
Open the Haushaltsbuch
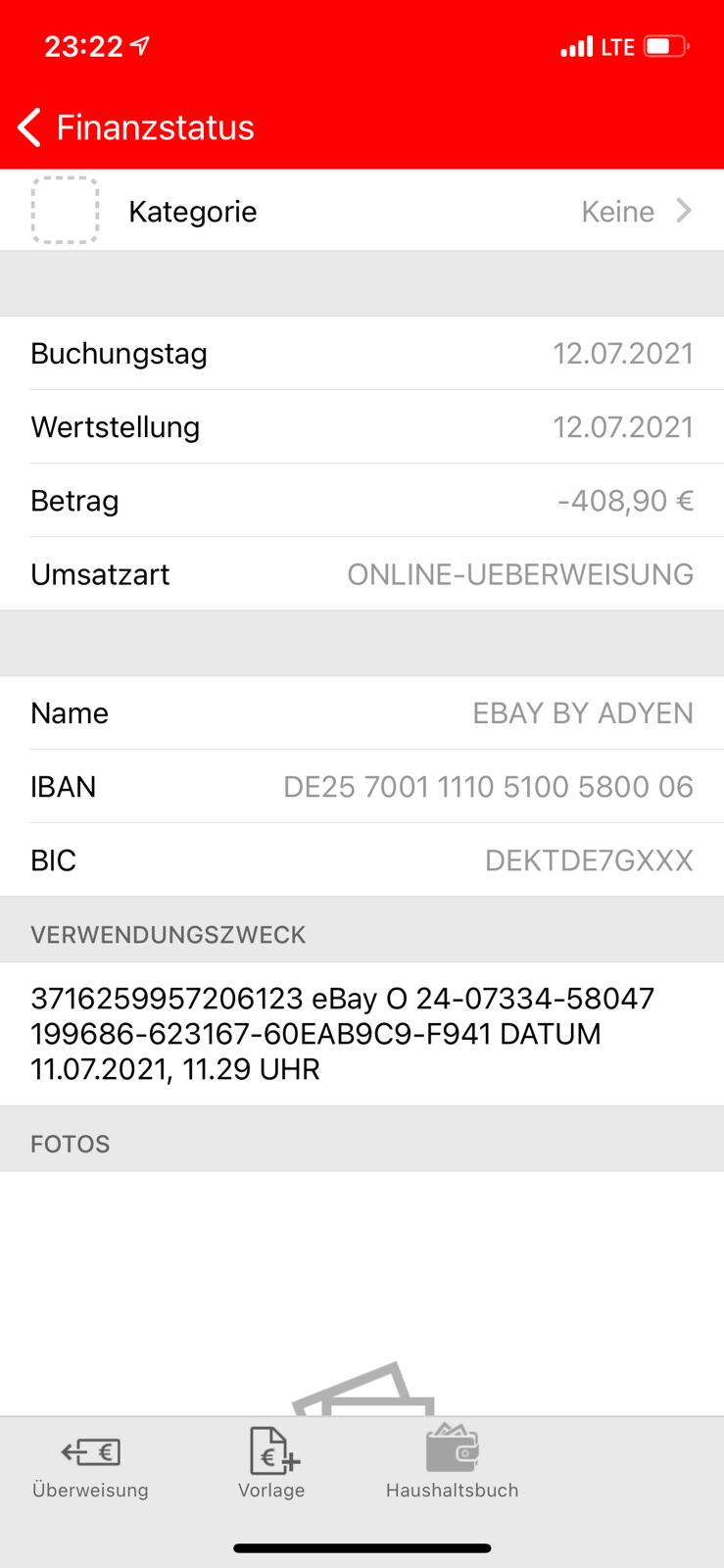[452, 1464]
